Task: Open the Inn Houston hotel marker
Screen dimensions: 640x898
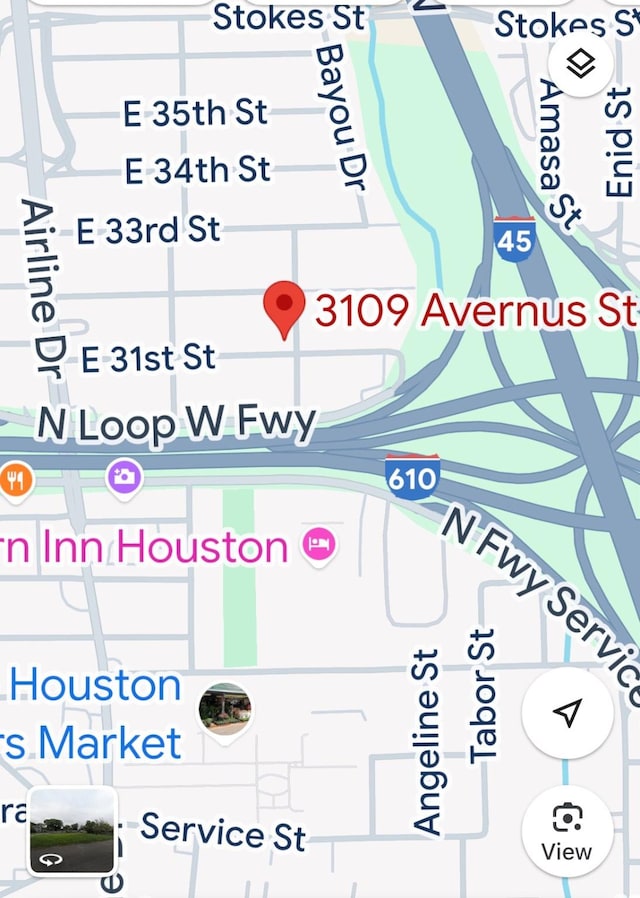Action: 319,546
